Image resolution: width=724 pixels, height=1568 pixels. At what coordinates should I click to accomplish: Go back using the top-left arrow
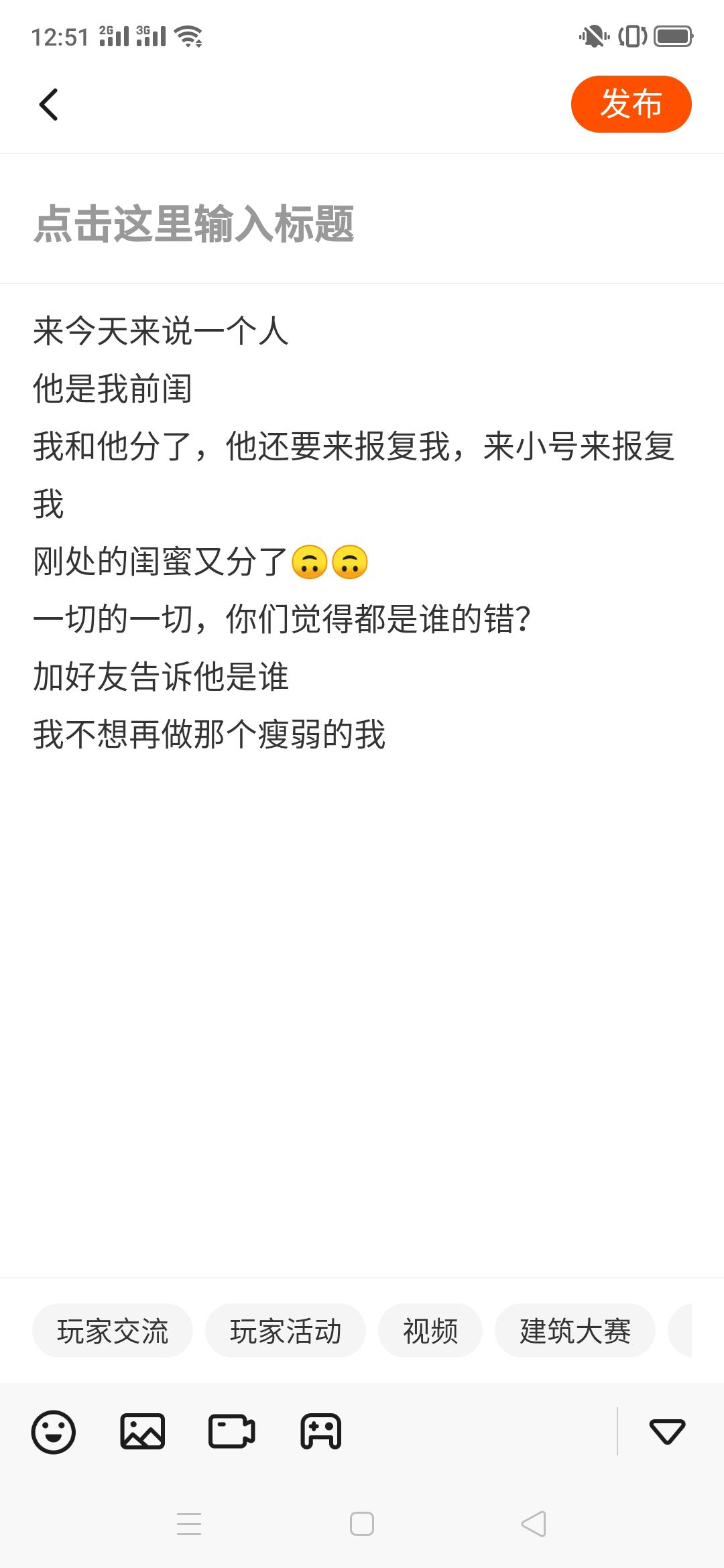click(49, 105)
